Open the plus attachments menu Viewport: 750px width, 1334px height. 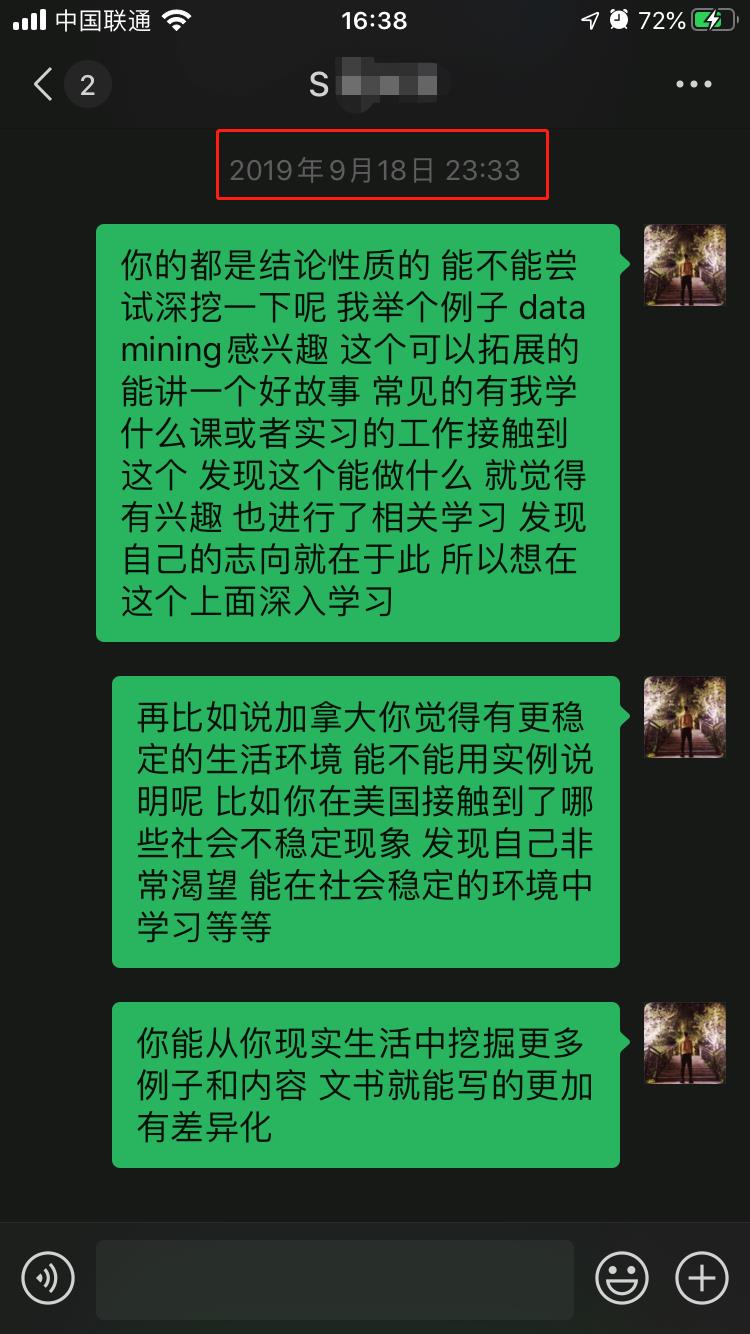coord(702,1278)
